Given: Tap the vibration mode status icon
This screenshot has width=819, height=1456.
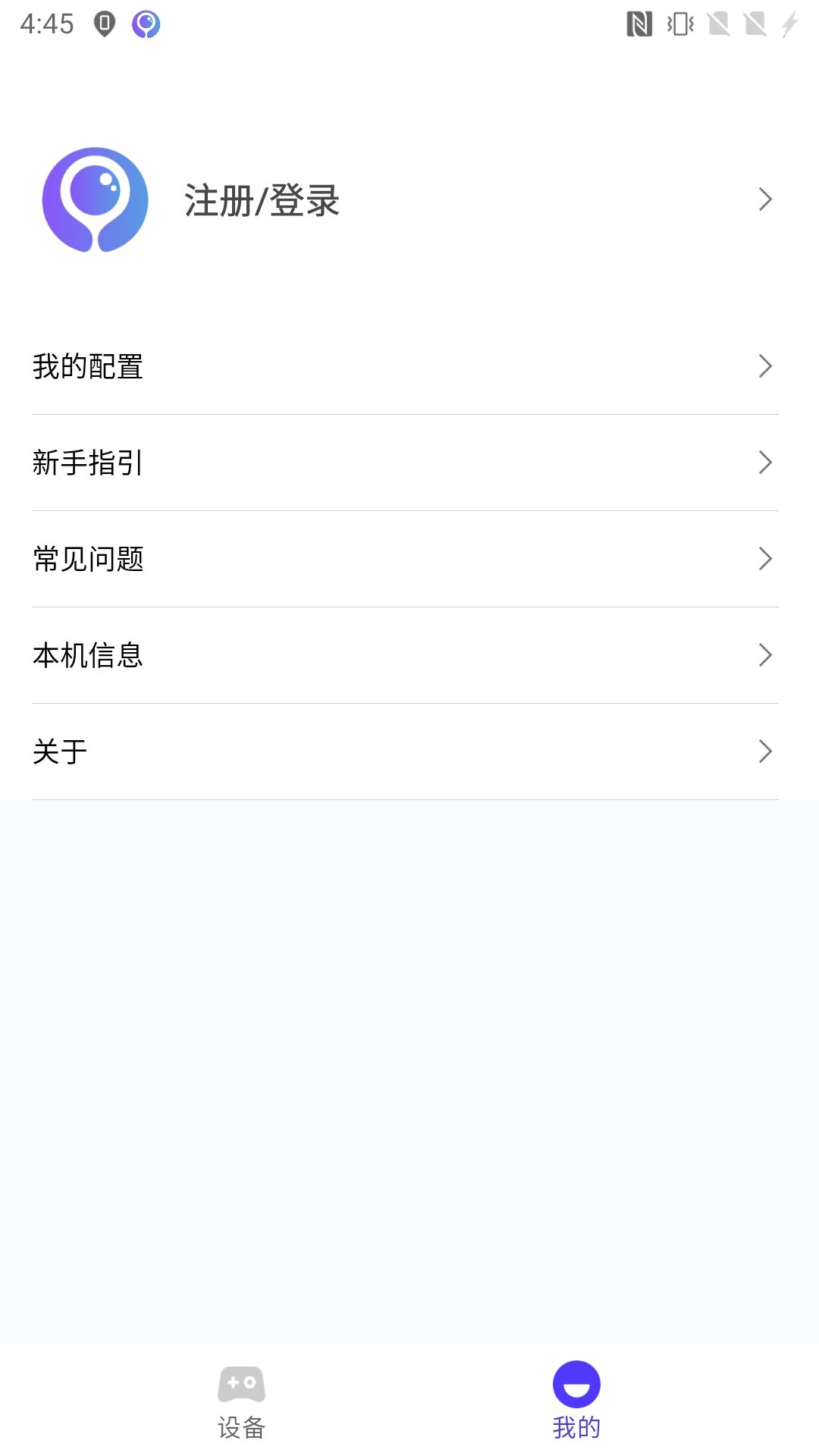Looking at the screenshot, I should coord(679,25).
